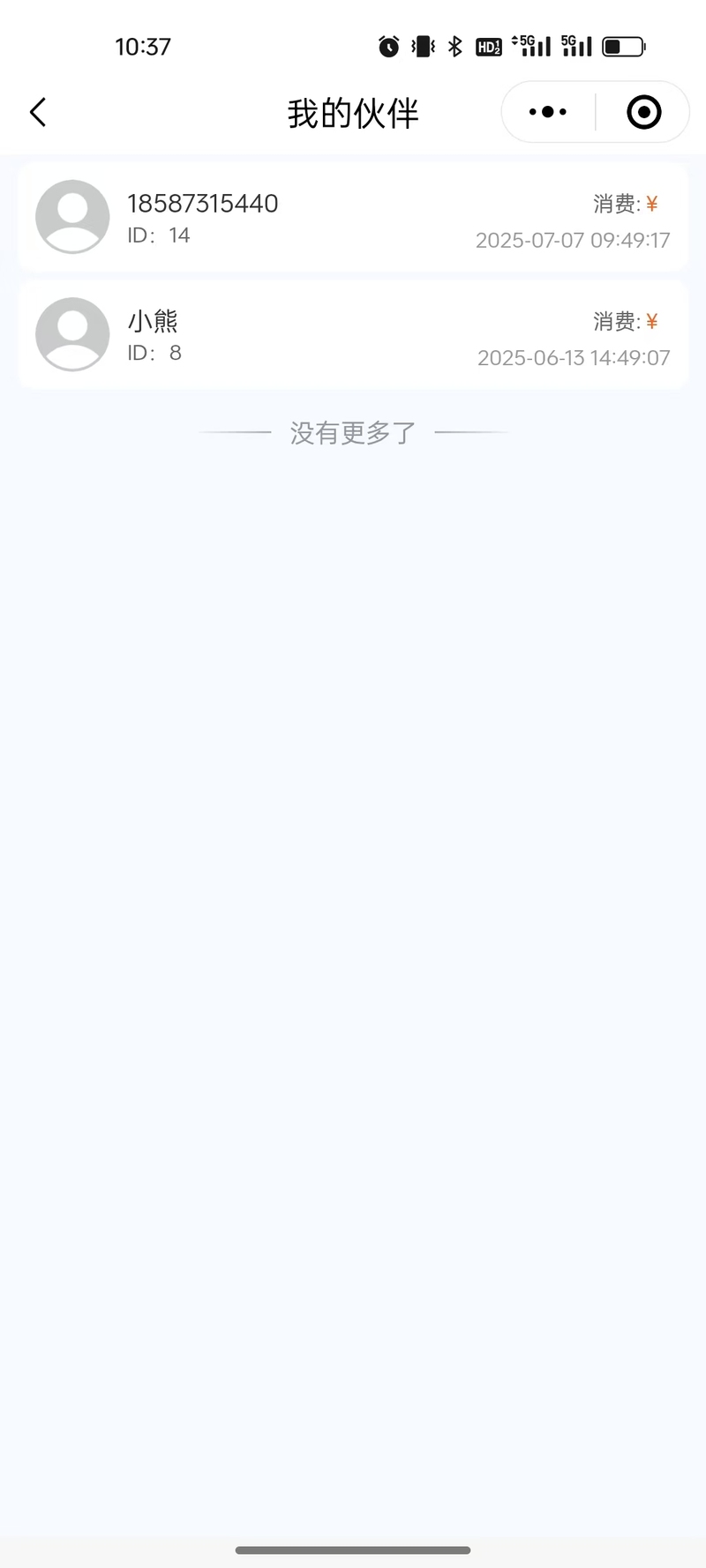Open partner 小熊 entry
Viewport: 706px width, 1568px height.
click(353, 335)
